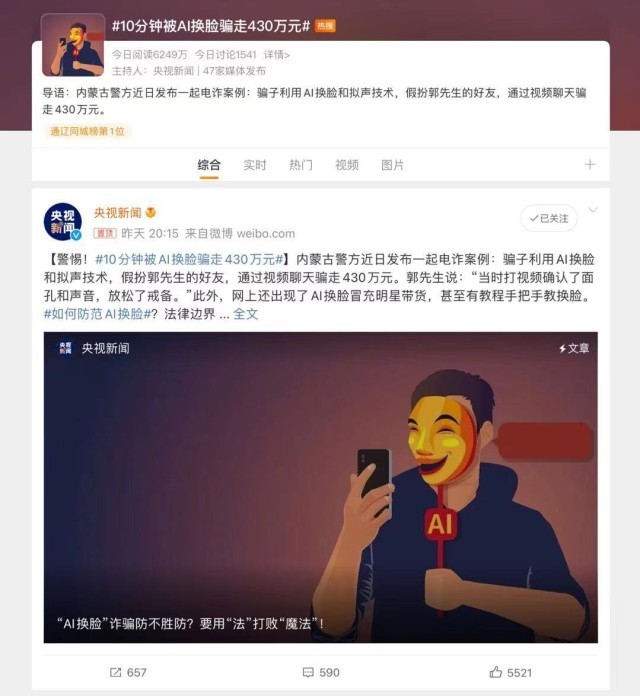
Task: Tap the plus icon beside the tabs
Action: coord(590,165)
